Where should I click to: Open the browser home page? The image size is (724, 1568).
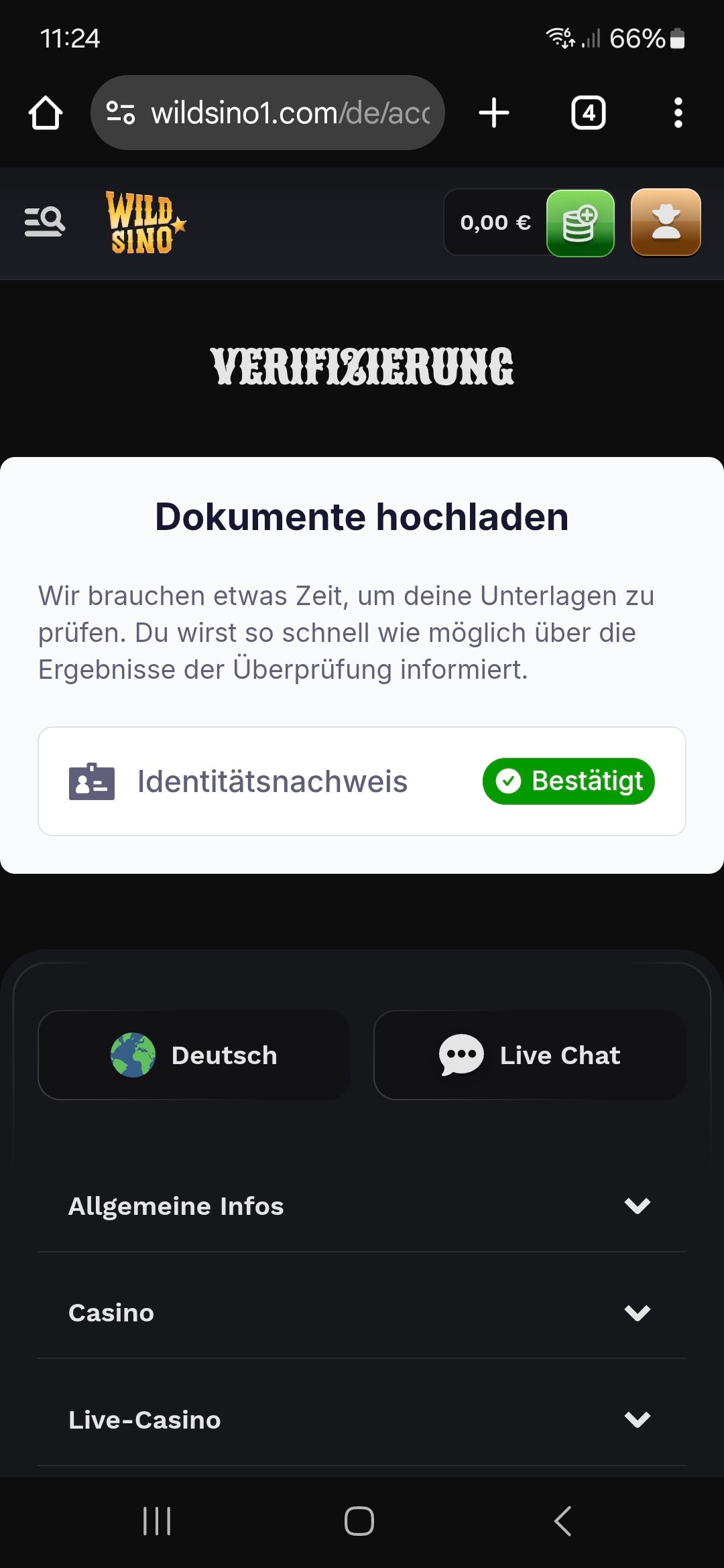click(x=46, y=113)
